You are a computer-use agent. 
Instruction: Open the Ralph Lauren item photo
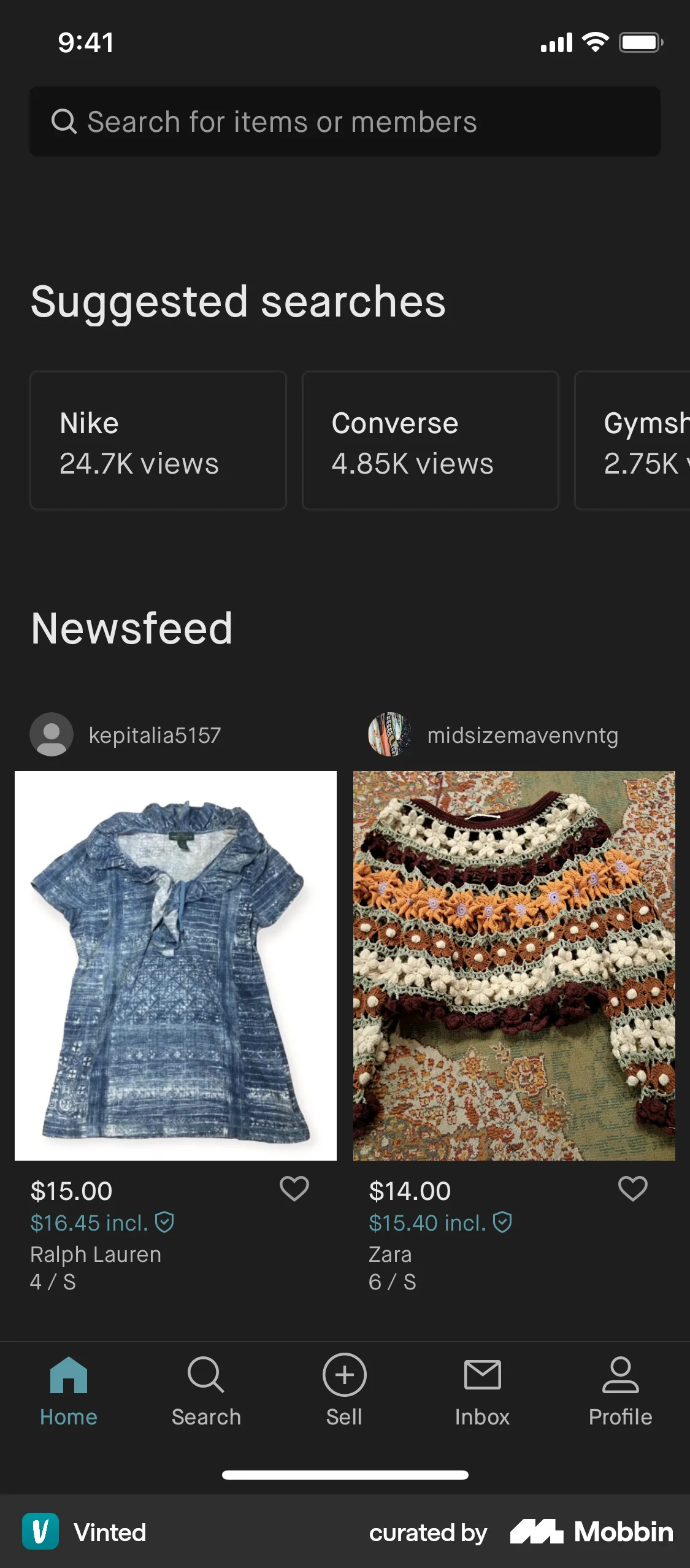pos(176,963)
